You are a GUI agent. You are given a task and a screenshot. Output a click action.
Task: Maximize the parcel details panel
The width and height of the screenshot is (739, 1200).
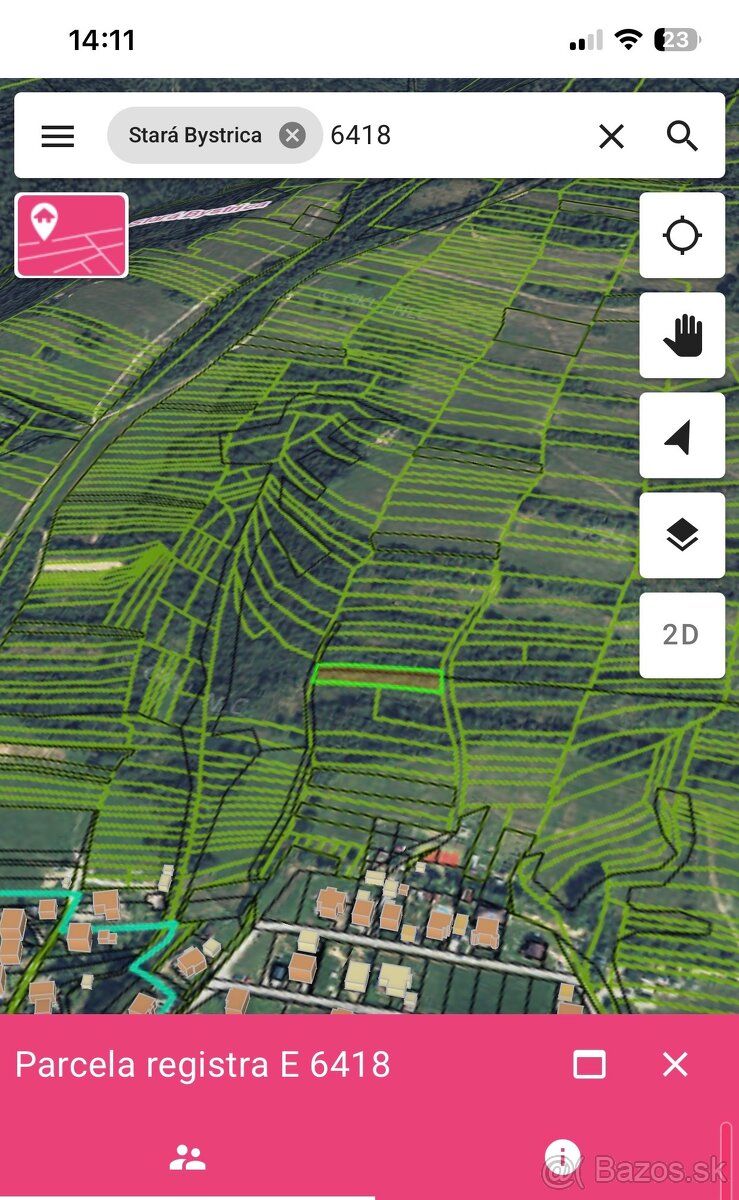[x=589, y=1065]
